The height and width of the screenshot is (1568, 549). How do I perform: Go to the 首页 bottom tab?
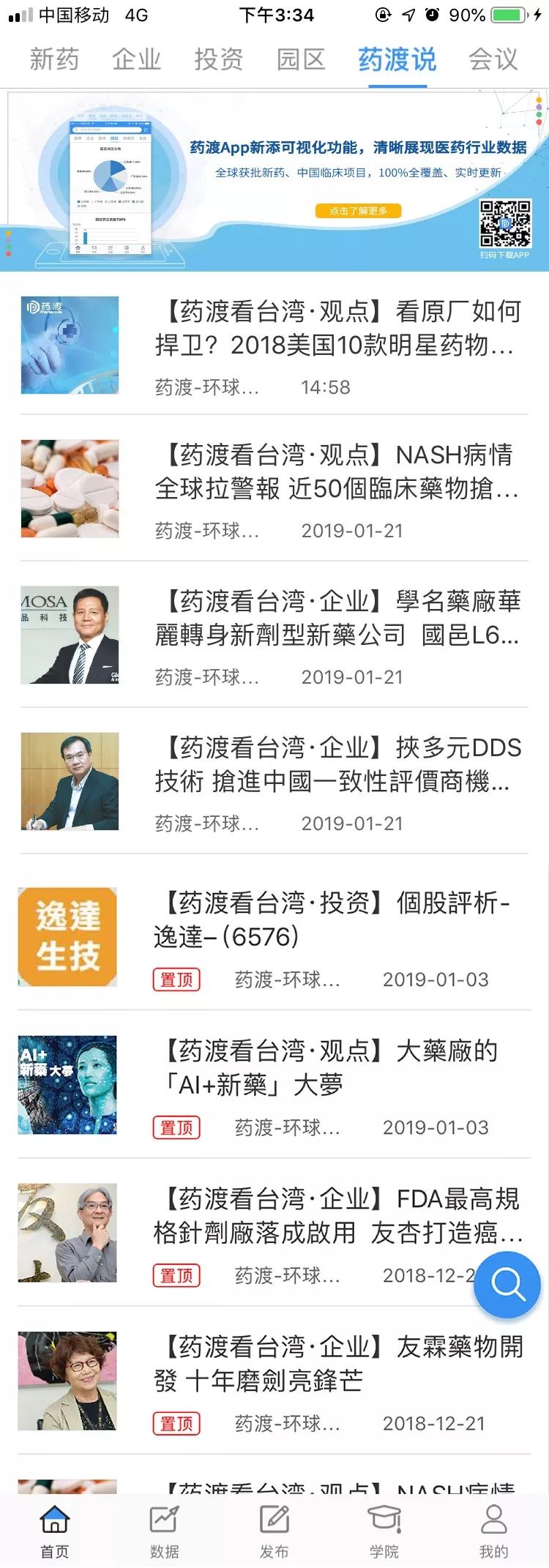pos(55,1530)
